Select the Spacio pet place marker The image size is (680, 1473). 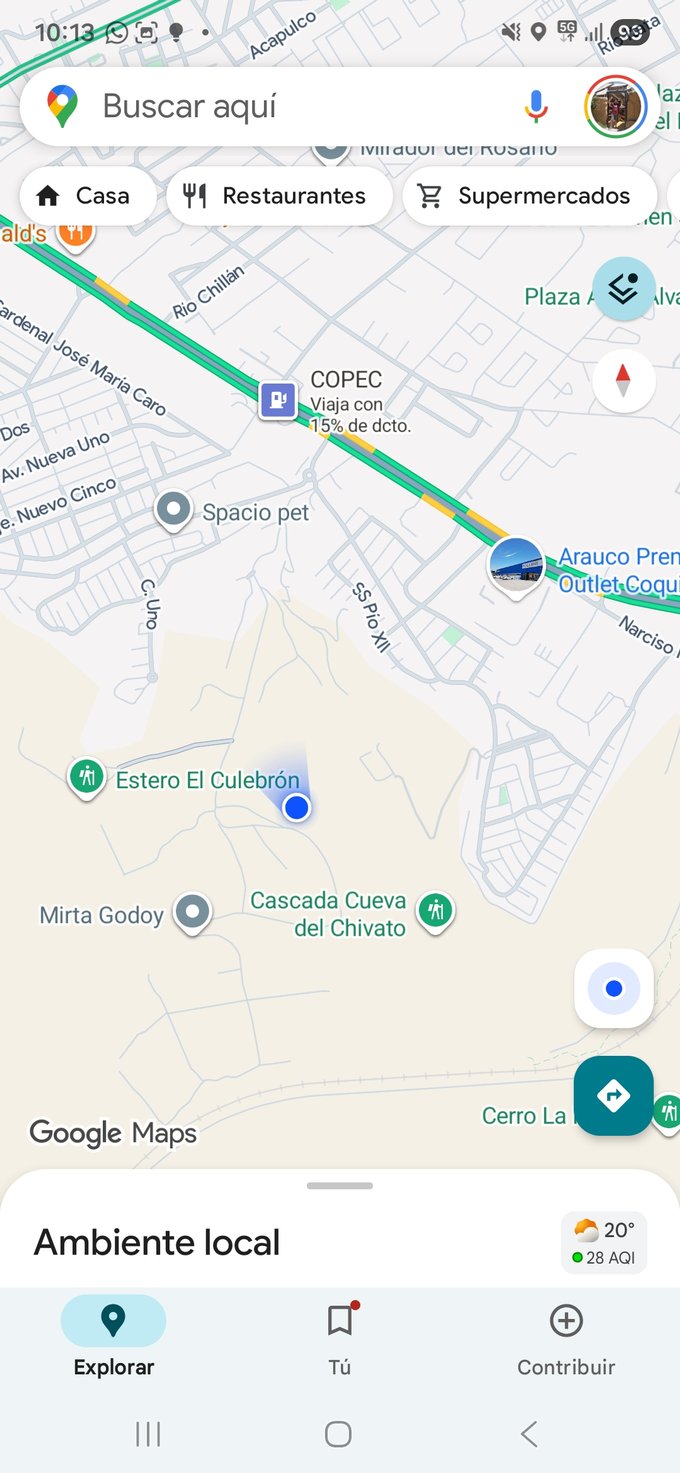point(175,510)
